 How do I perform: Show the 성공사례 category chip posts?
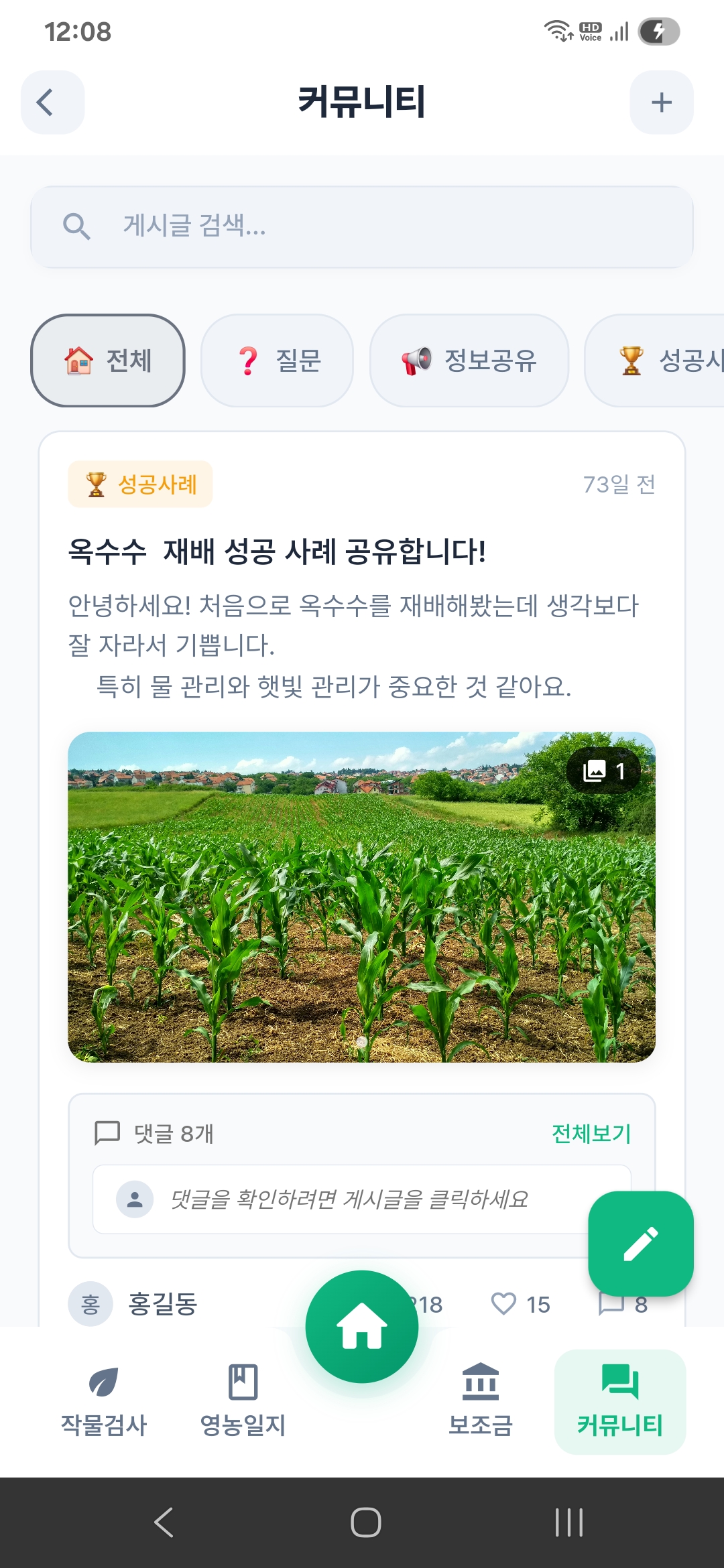click(664, 361)
